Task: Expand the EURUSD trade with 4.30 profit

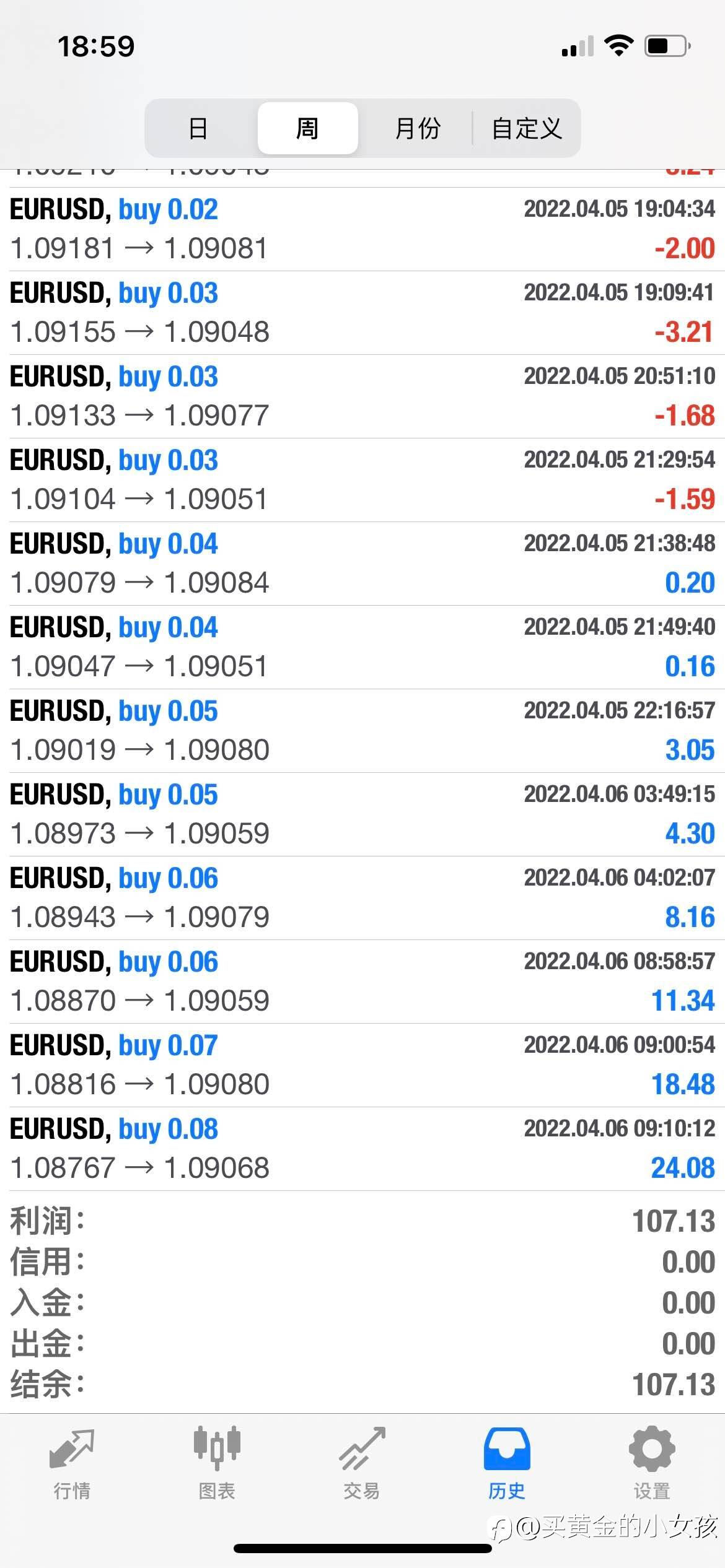Action: pos(362,814)
